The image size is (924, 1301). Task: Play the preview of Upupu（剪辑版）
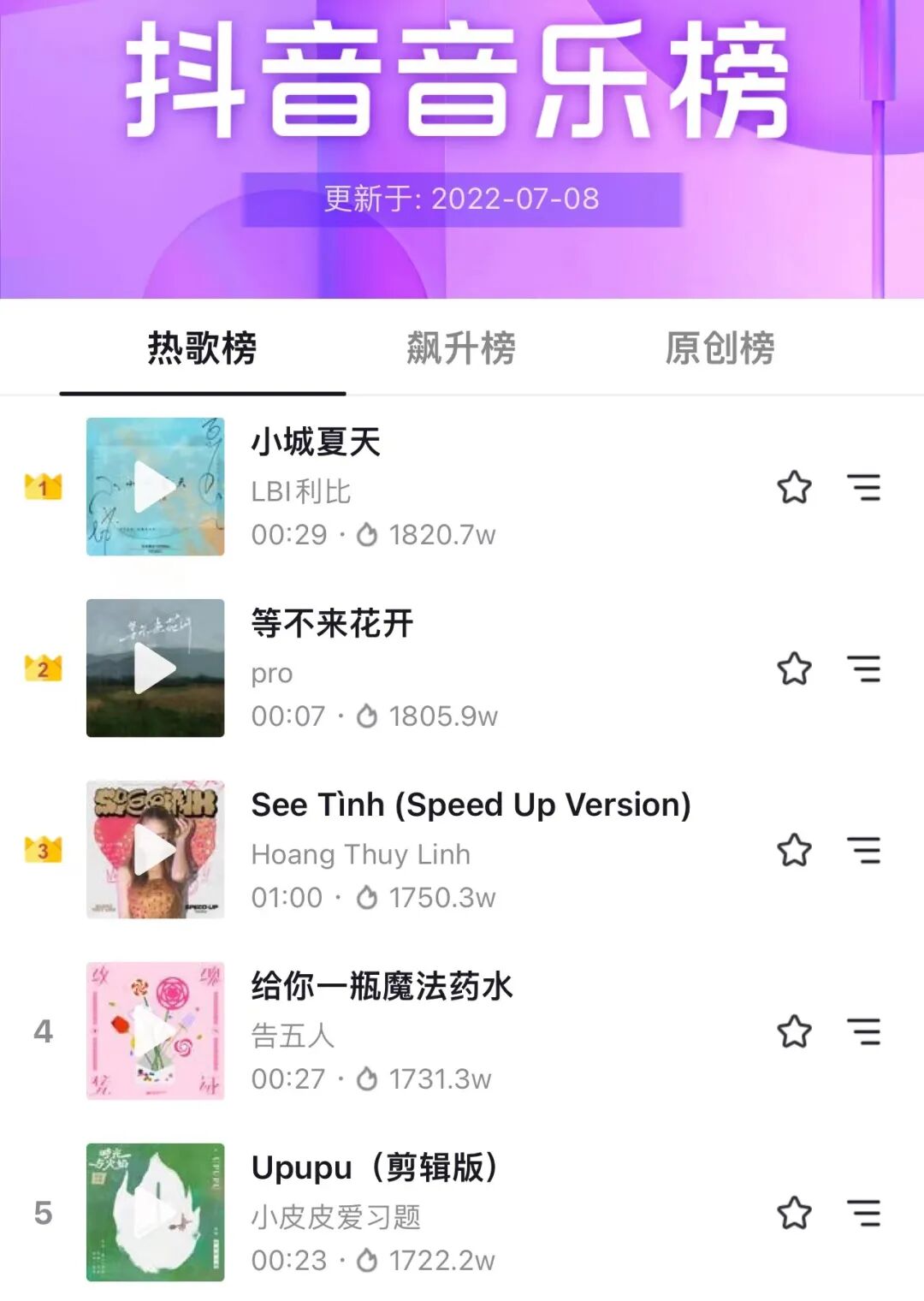coord(155,1212)
